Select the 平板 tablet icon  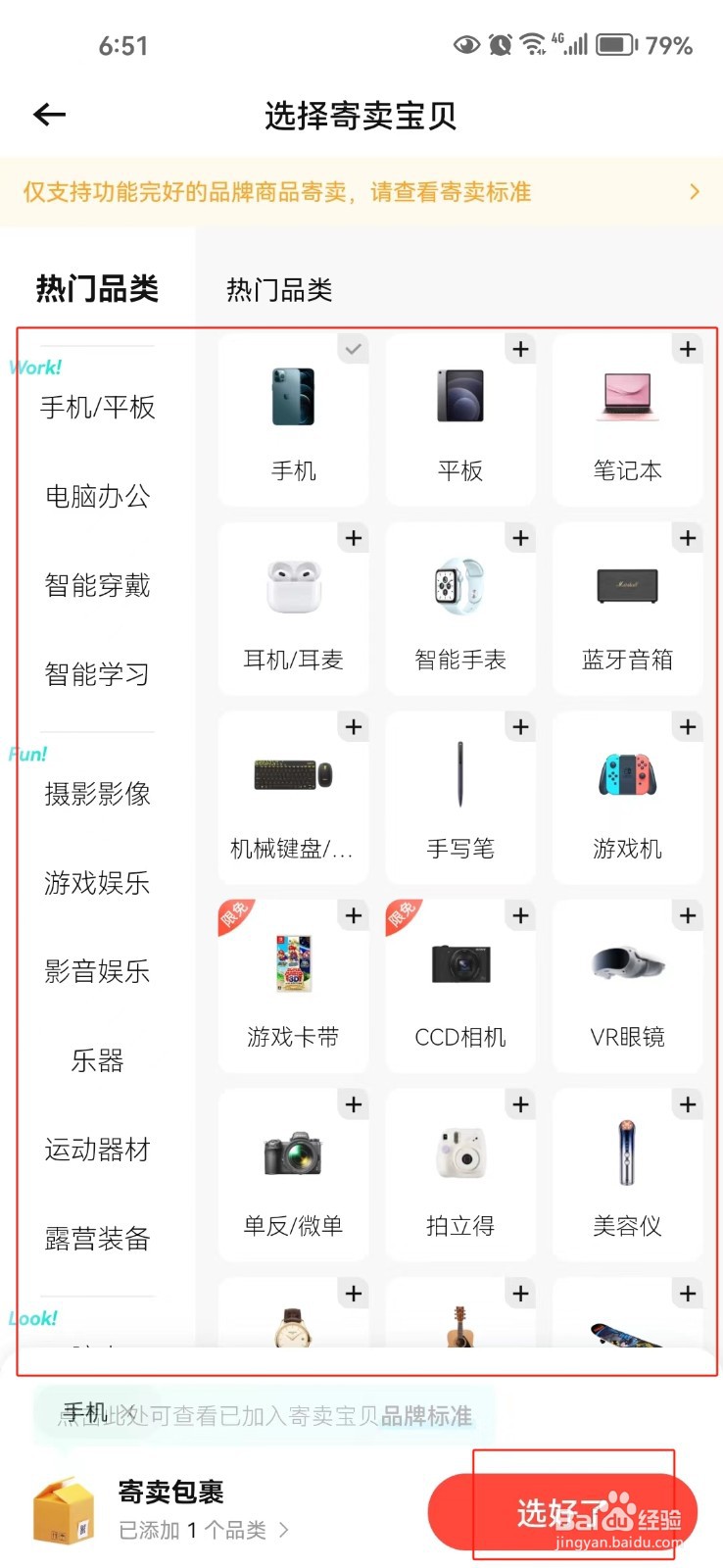click(460, 397)
